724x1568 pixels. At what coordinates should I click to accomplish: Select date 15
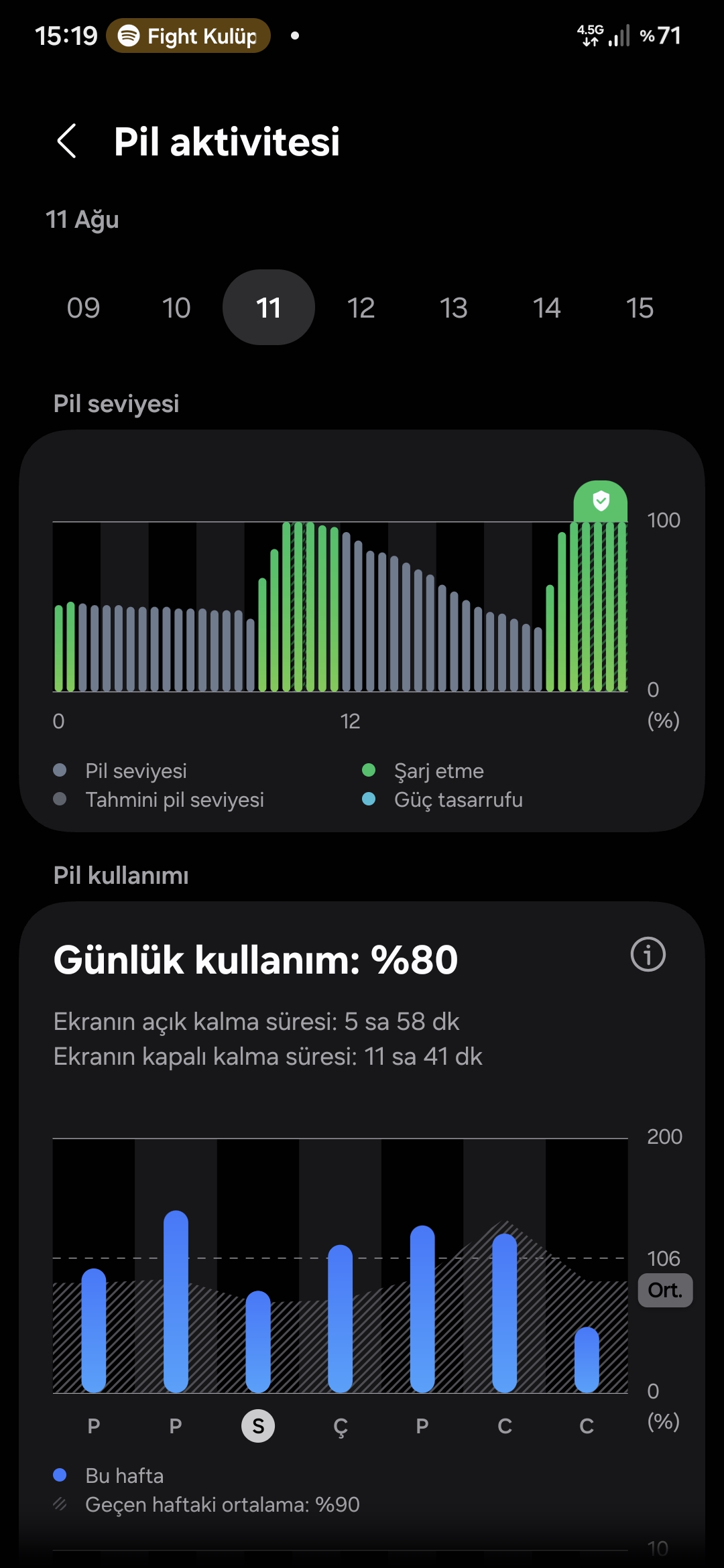point(640,308)
